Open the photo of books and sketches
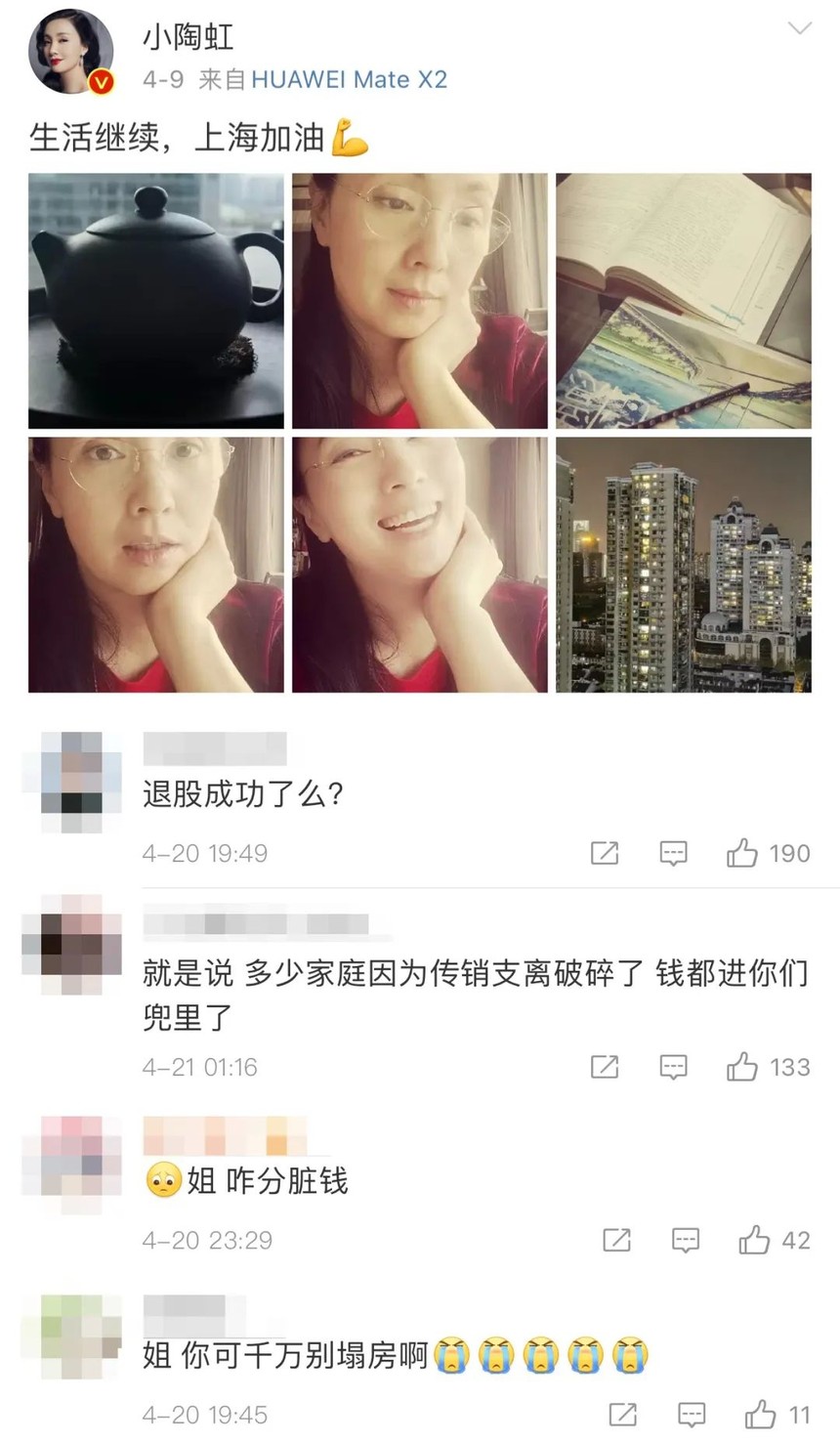Image resolution: width=840 pixels, height=1443 pixels. [x=684, y=301]
